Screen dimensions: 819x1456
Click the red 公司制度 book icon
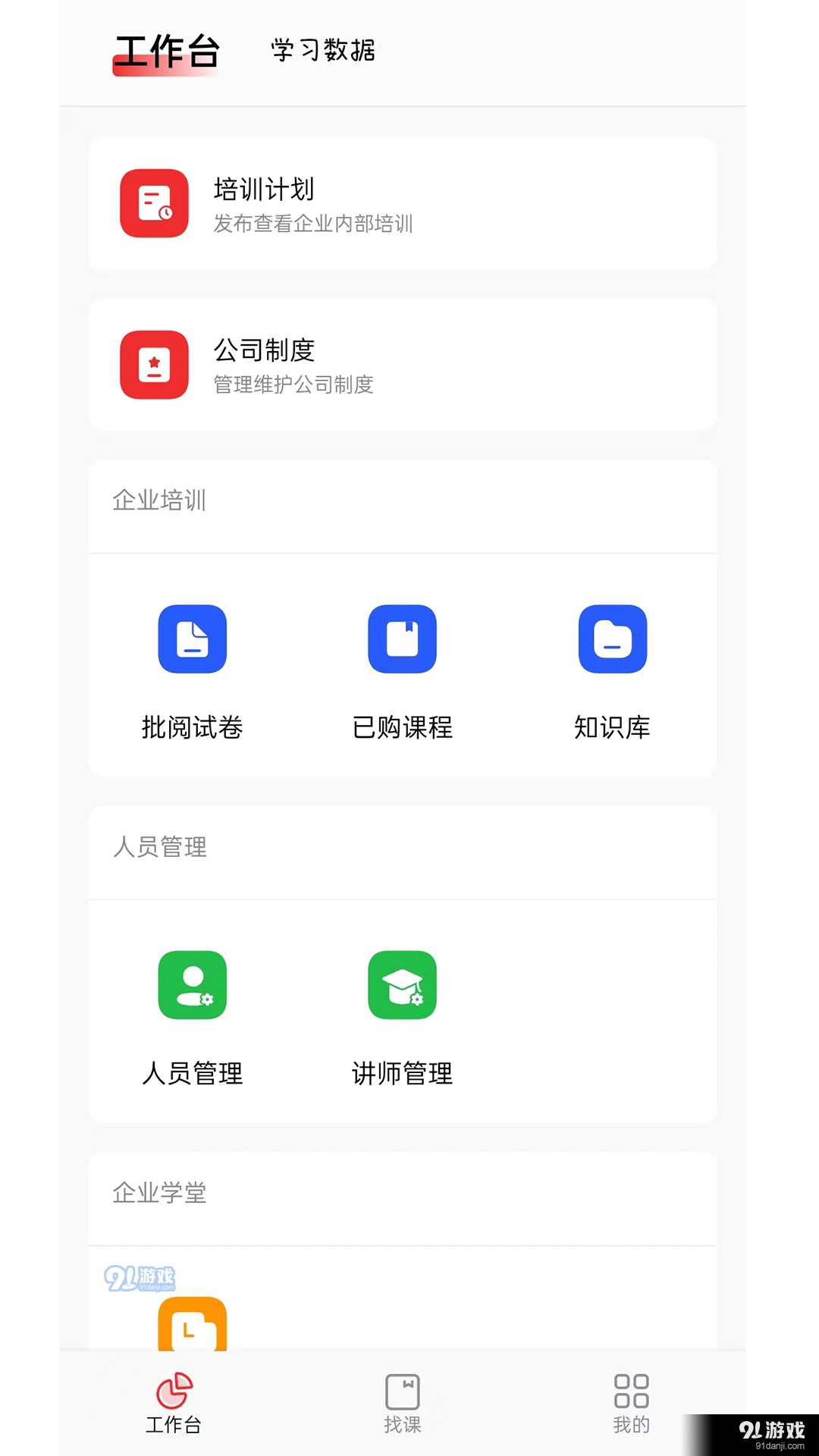click(x=153, y=365)
